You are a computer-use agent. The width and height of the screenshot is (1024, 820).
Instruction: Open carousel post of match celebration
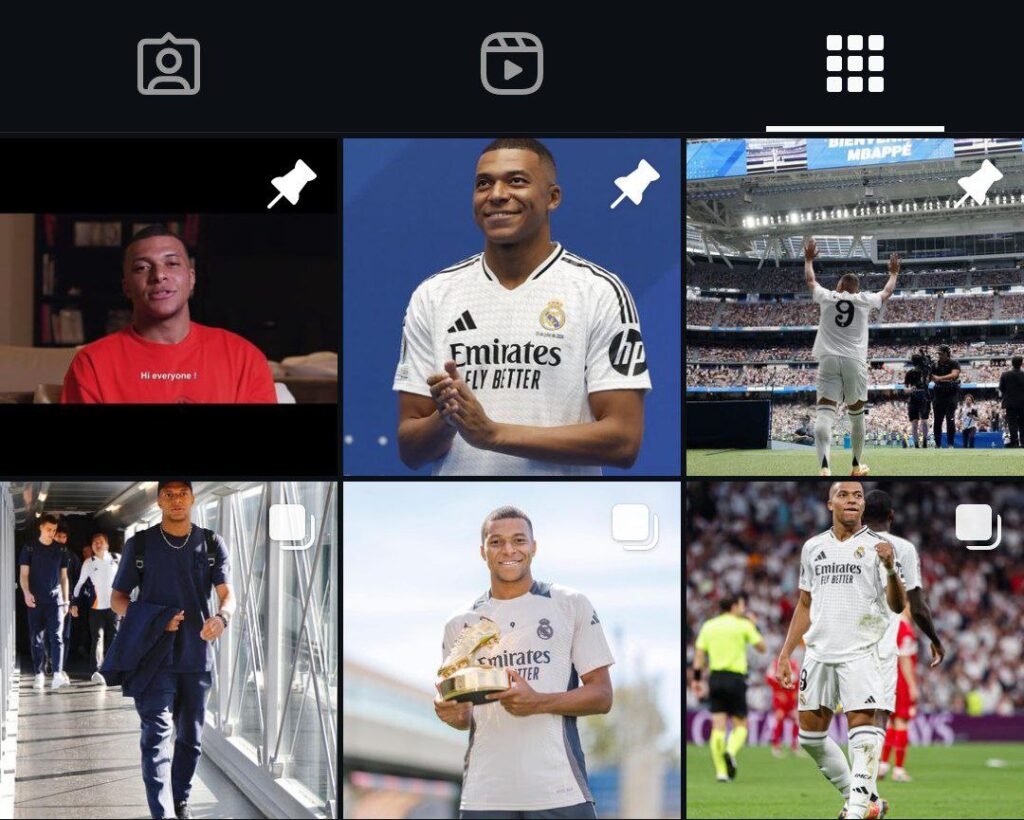(x=854, y=650)
